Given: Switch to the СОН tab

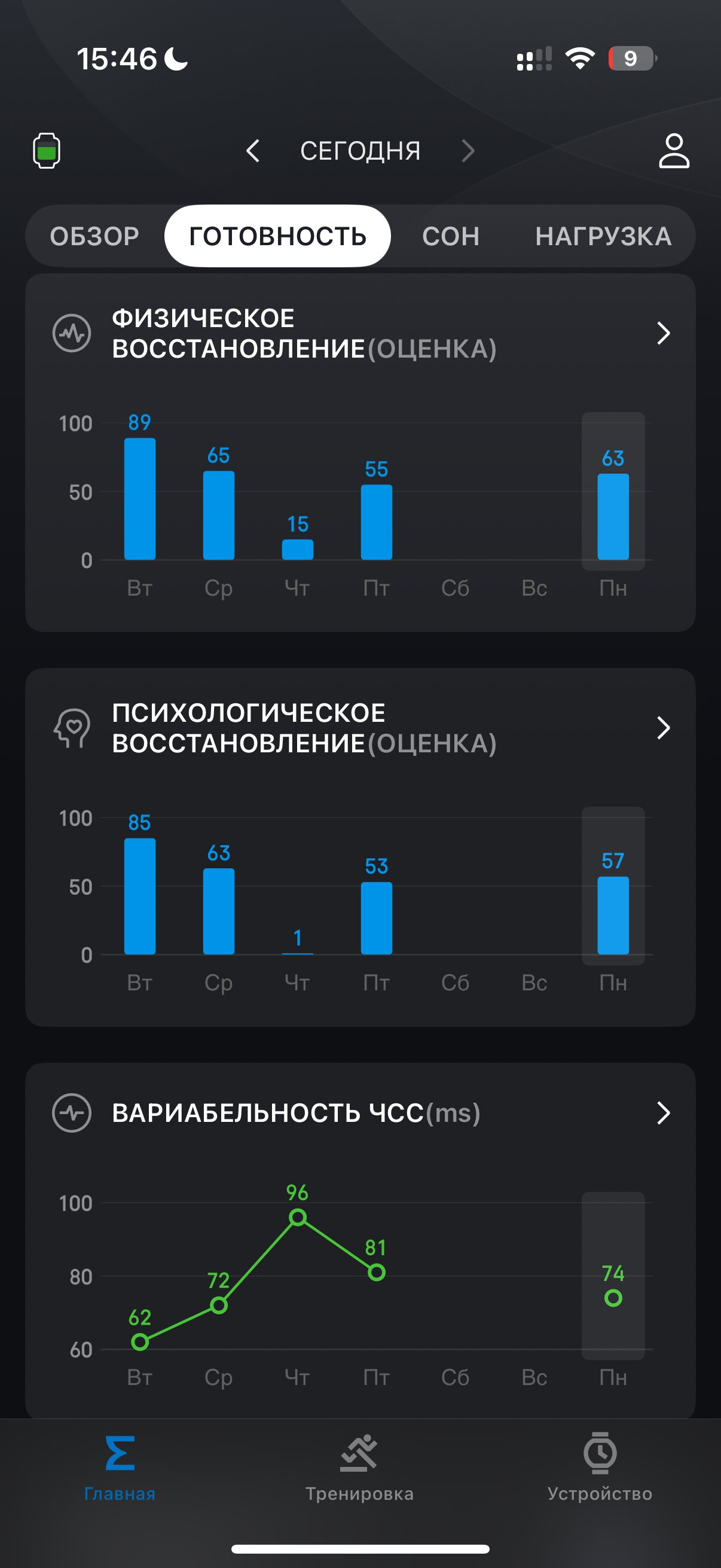Looking at the screenshot, I should tap(451, 236).
